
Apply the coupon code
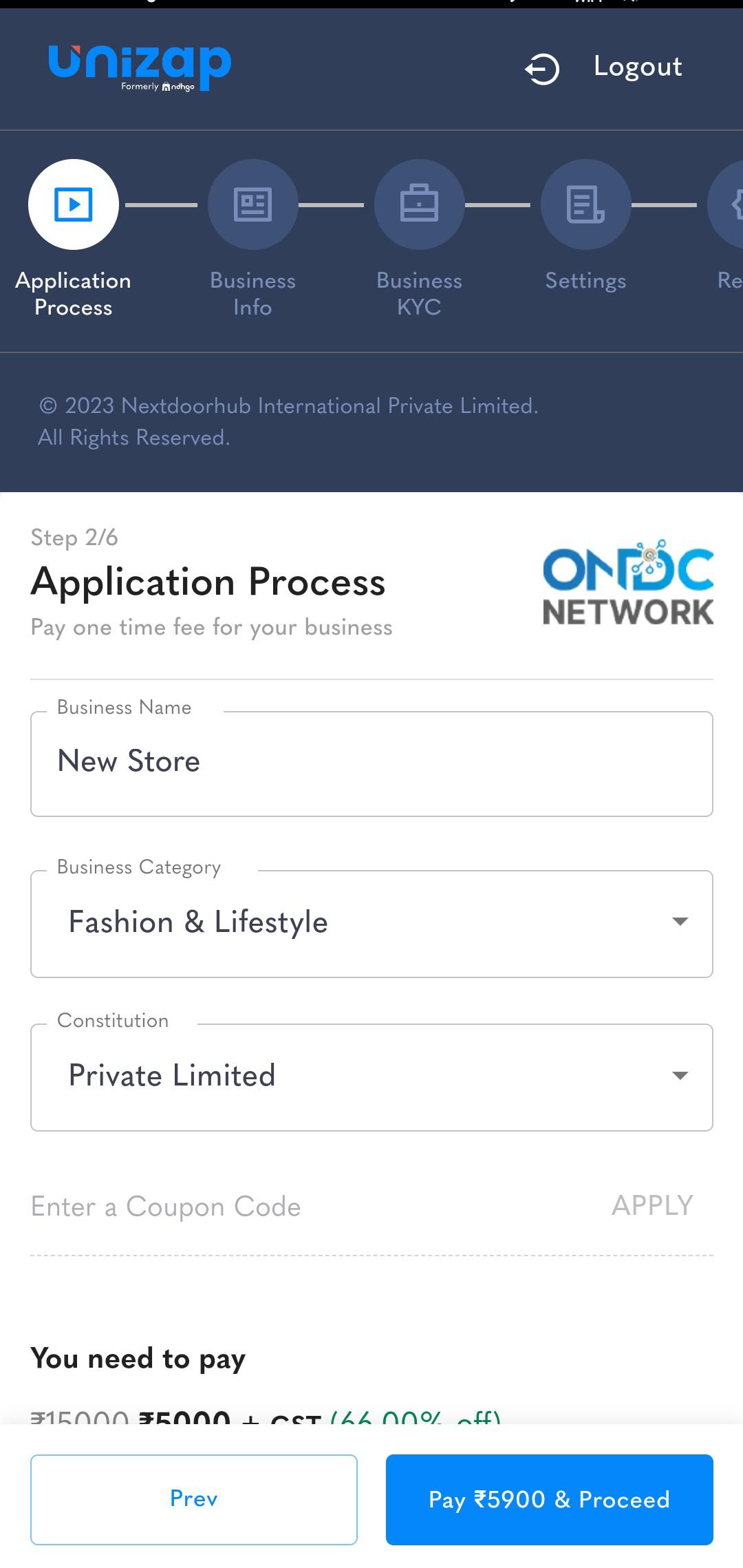(652, 1205)
